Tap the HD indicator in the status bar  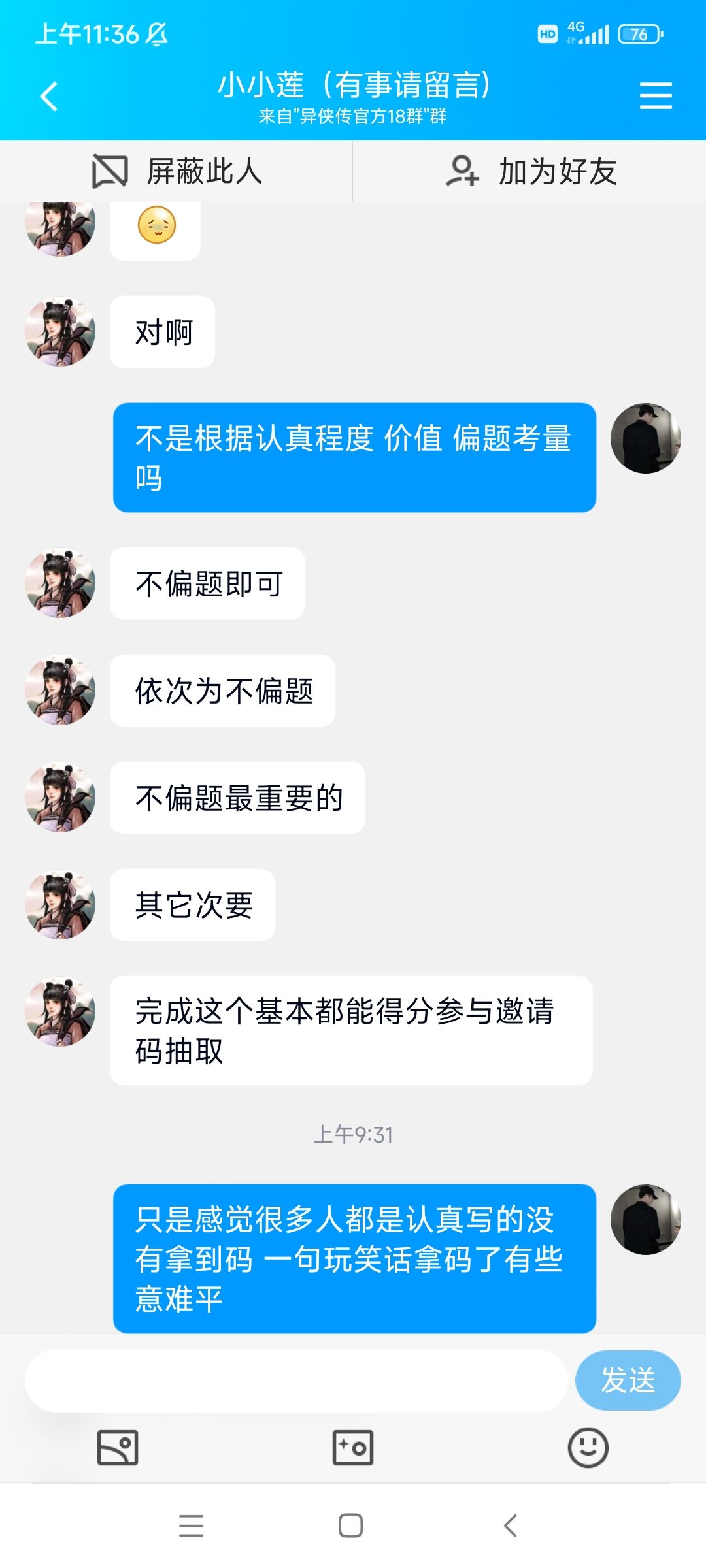point(546,33)
